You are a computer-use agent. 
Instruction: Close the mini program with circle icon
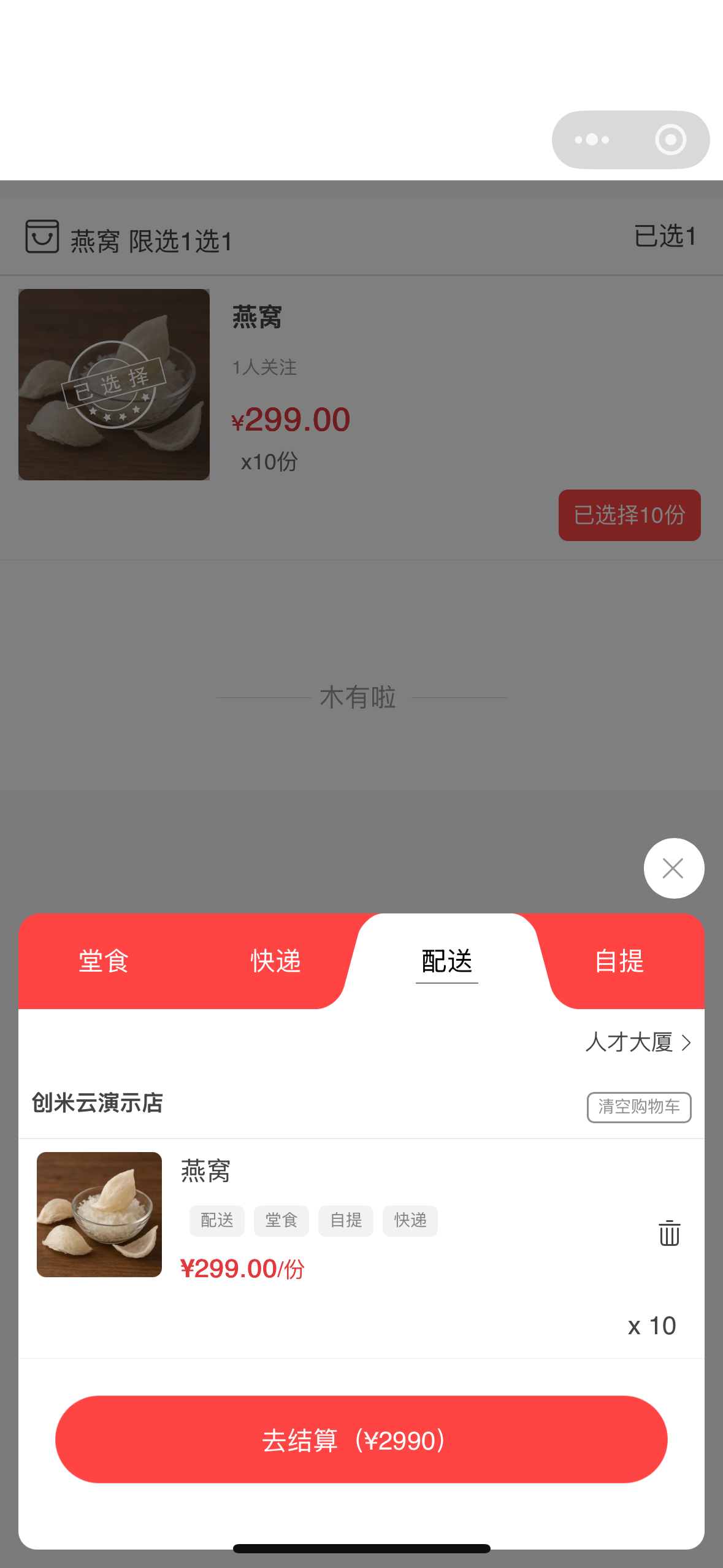tap(670, 140)
